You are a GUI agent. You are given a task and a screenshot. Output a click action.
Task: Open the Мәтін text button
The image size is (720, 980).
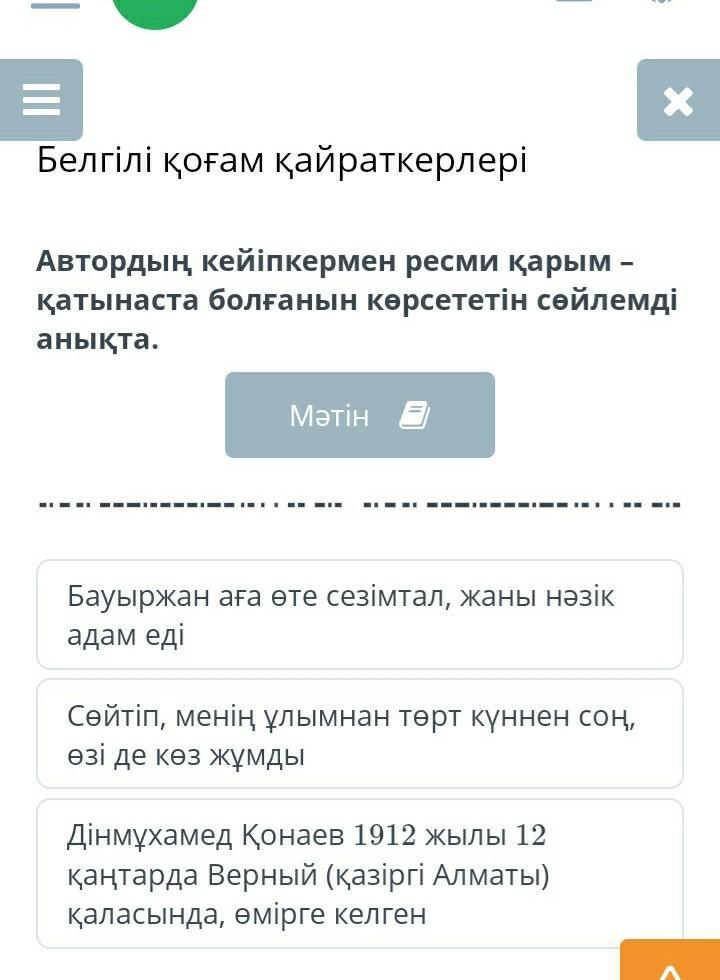(x=359, y=415)
